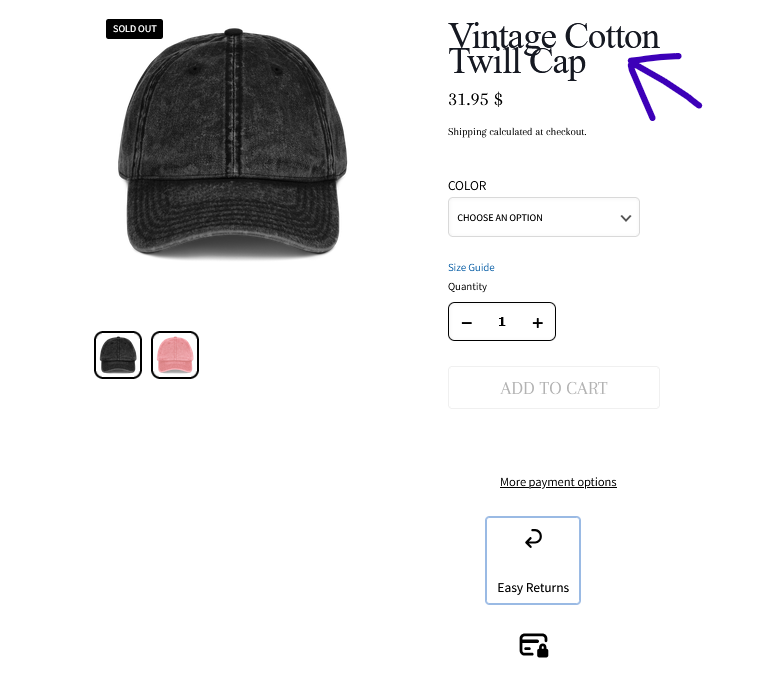Viewport: 766px width, 692px height.
Task: Select the pink cap thumbnail
Action: (x=175, y=355)
